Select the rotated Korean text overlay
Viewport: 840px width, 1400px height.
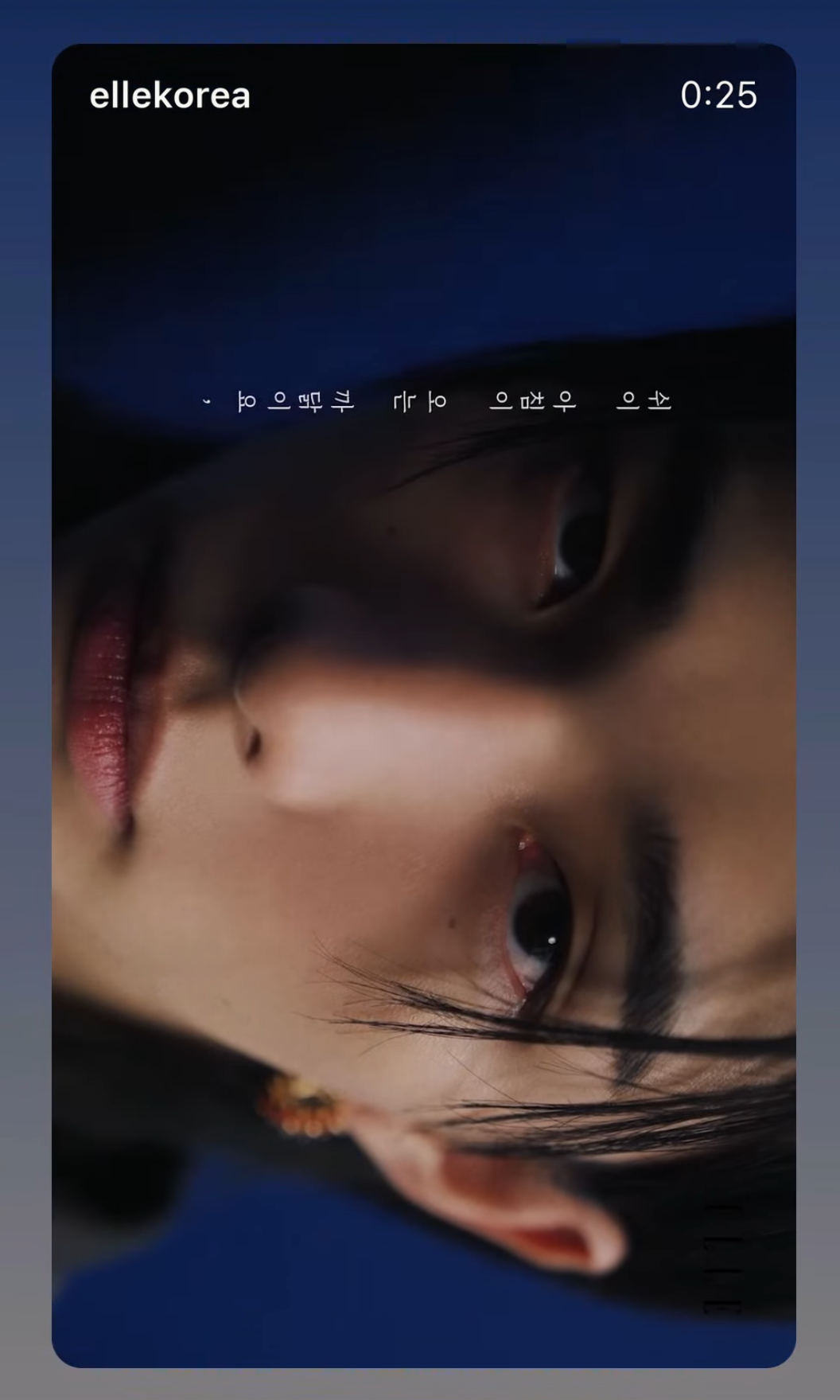click(x=437, y=400)
